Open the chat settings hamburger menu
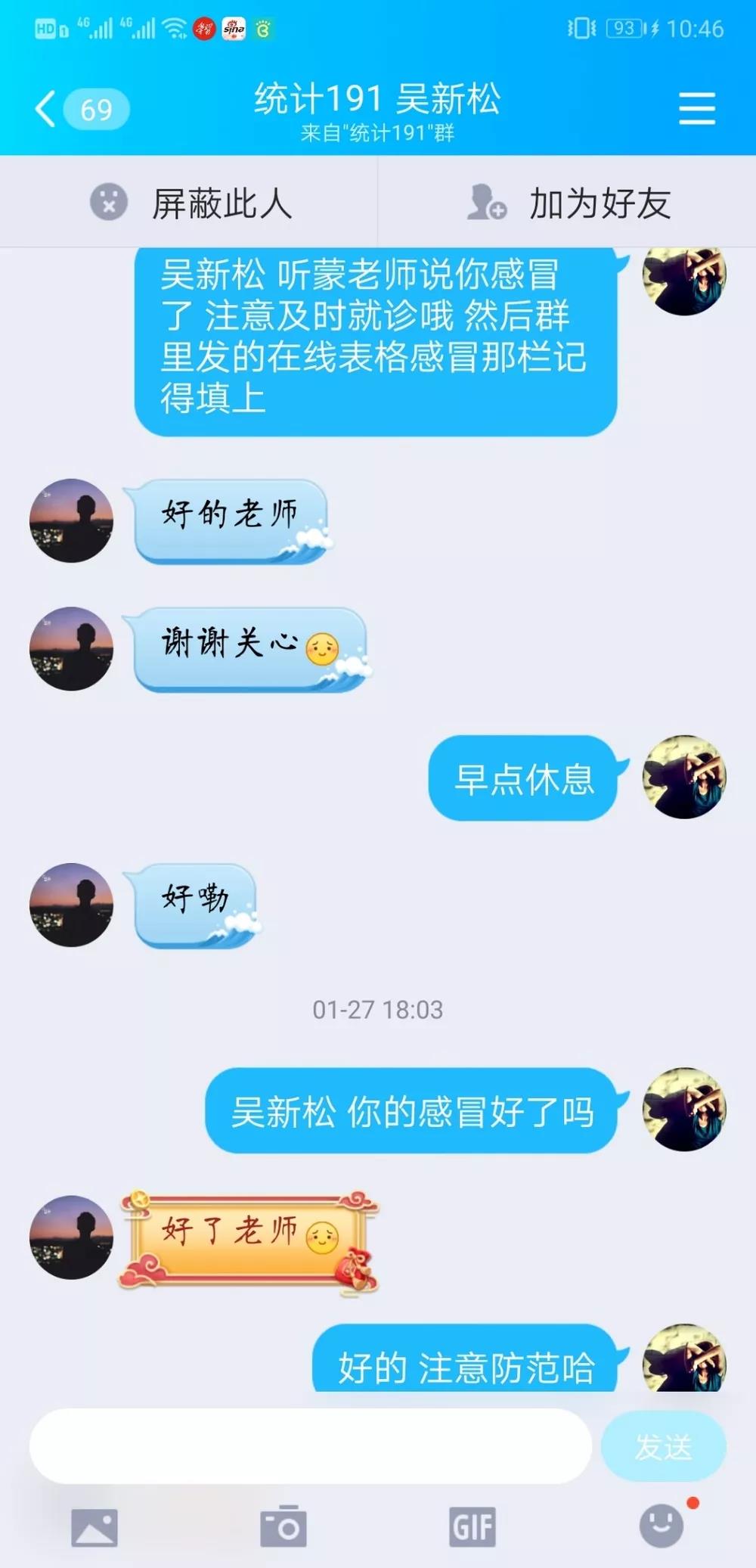 (696, 109)
